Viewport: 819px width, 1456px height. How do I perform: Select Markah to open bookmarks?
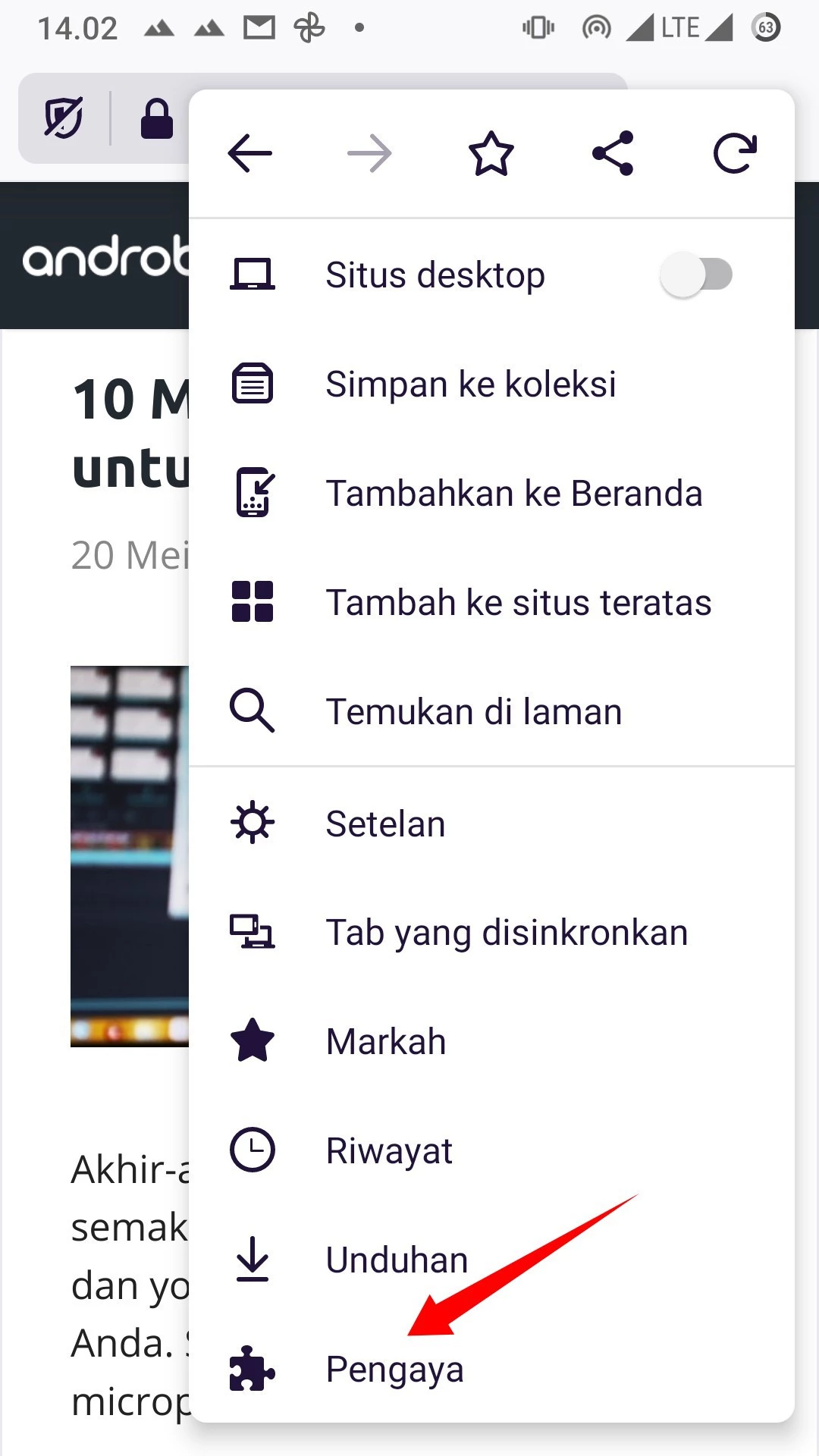pyautogui.click(x=384, y=1040)
